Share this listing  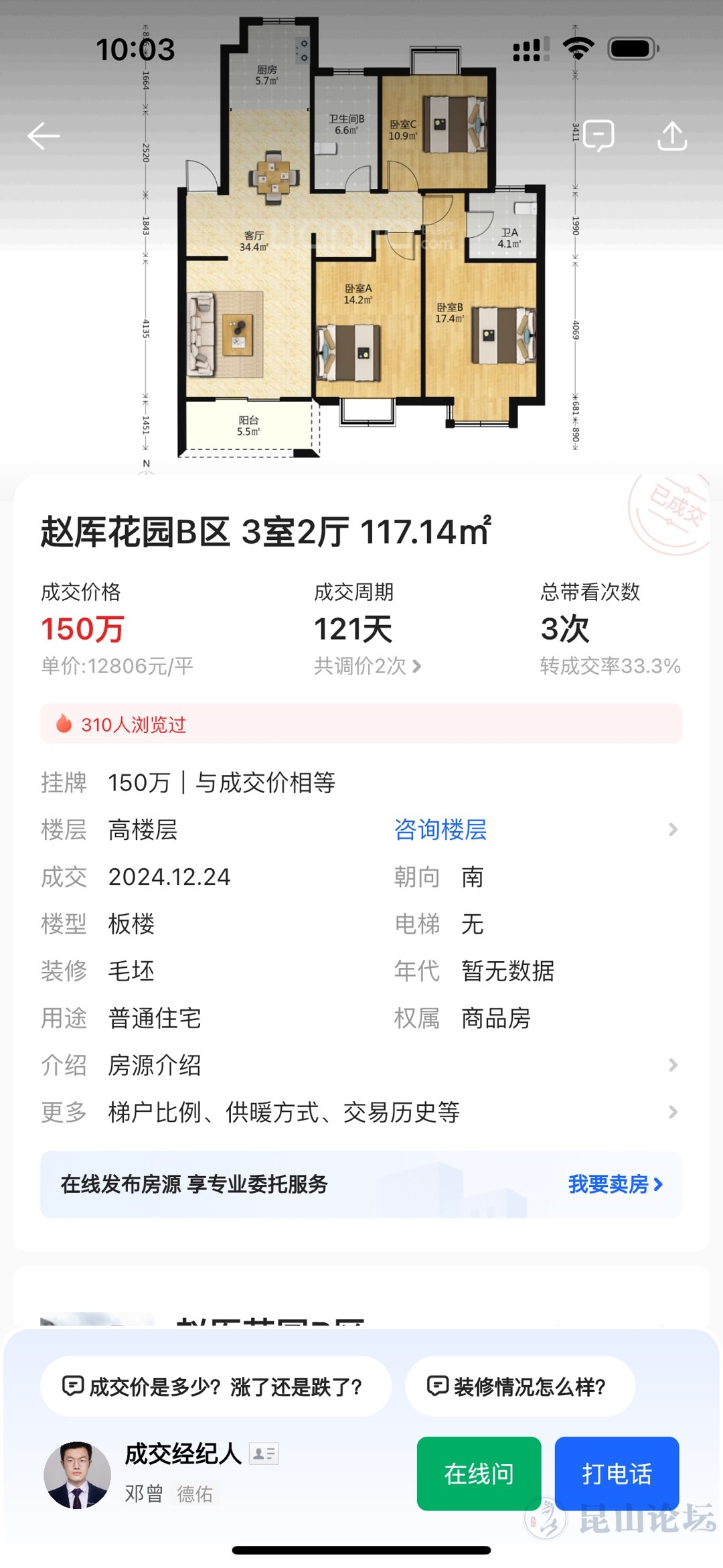(672, 136)
